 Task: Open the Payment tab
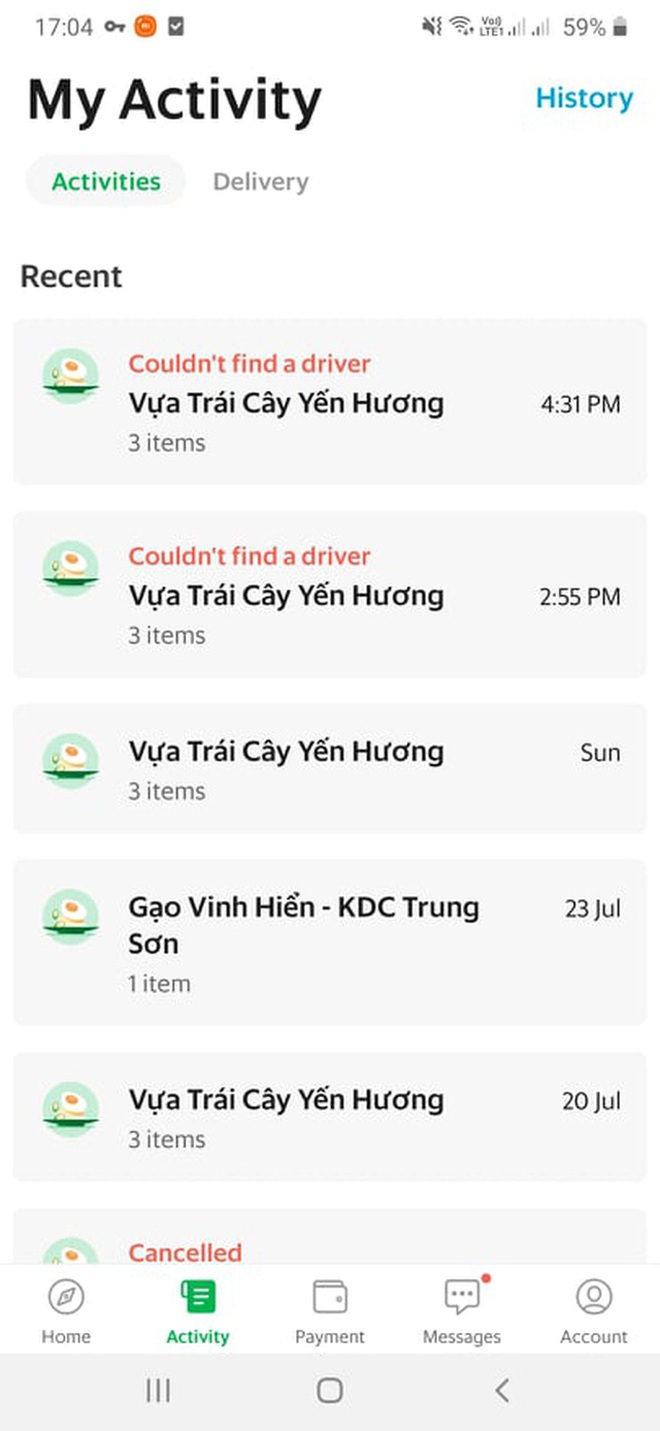click(x=330, y=1312)
